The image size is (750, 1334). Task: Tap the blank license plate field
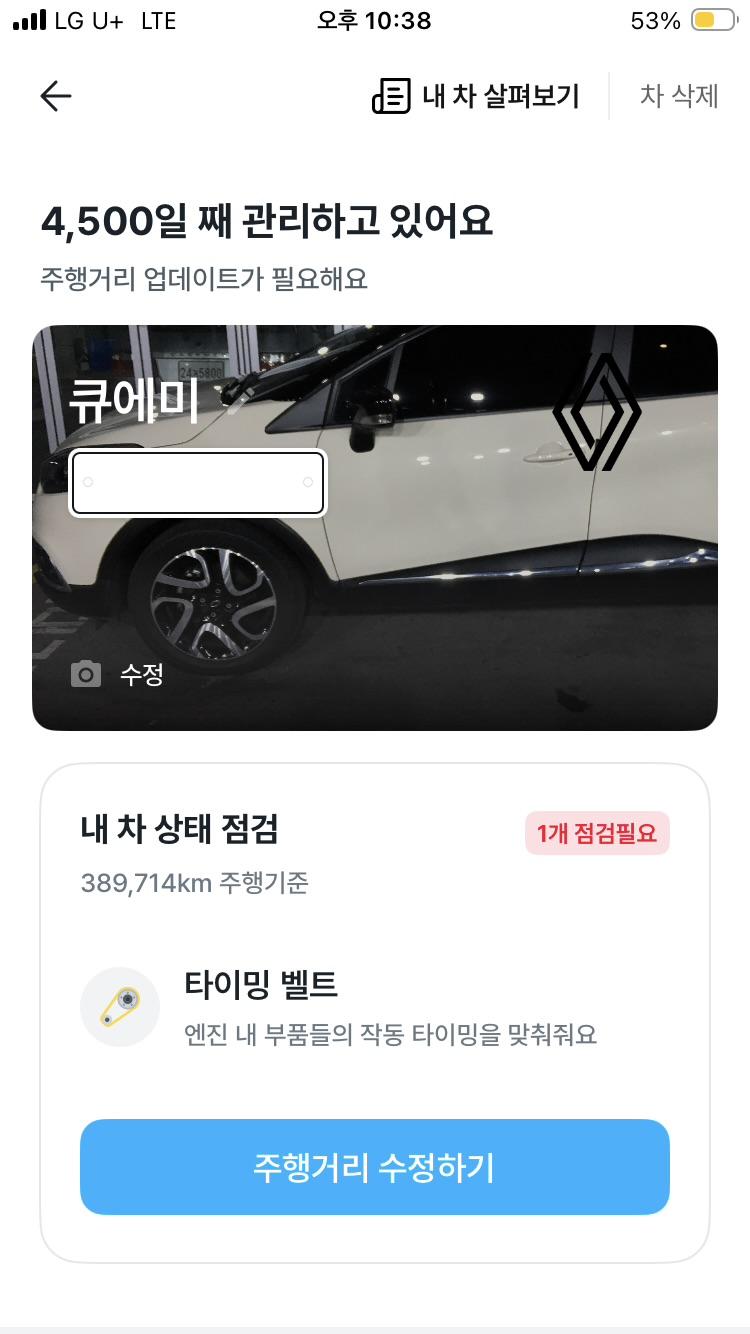click(197, 483)
